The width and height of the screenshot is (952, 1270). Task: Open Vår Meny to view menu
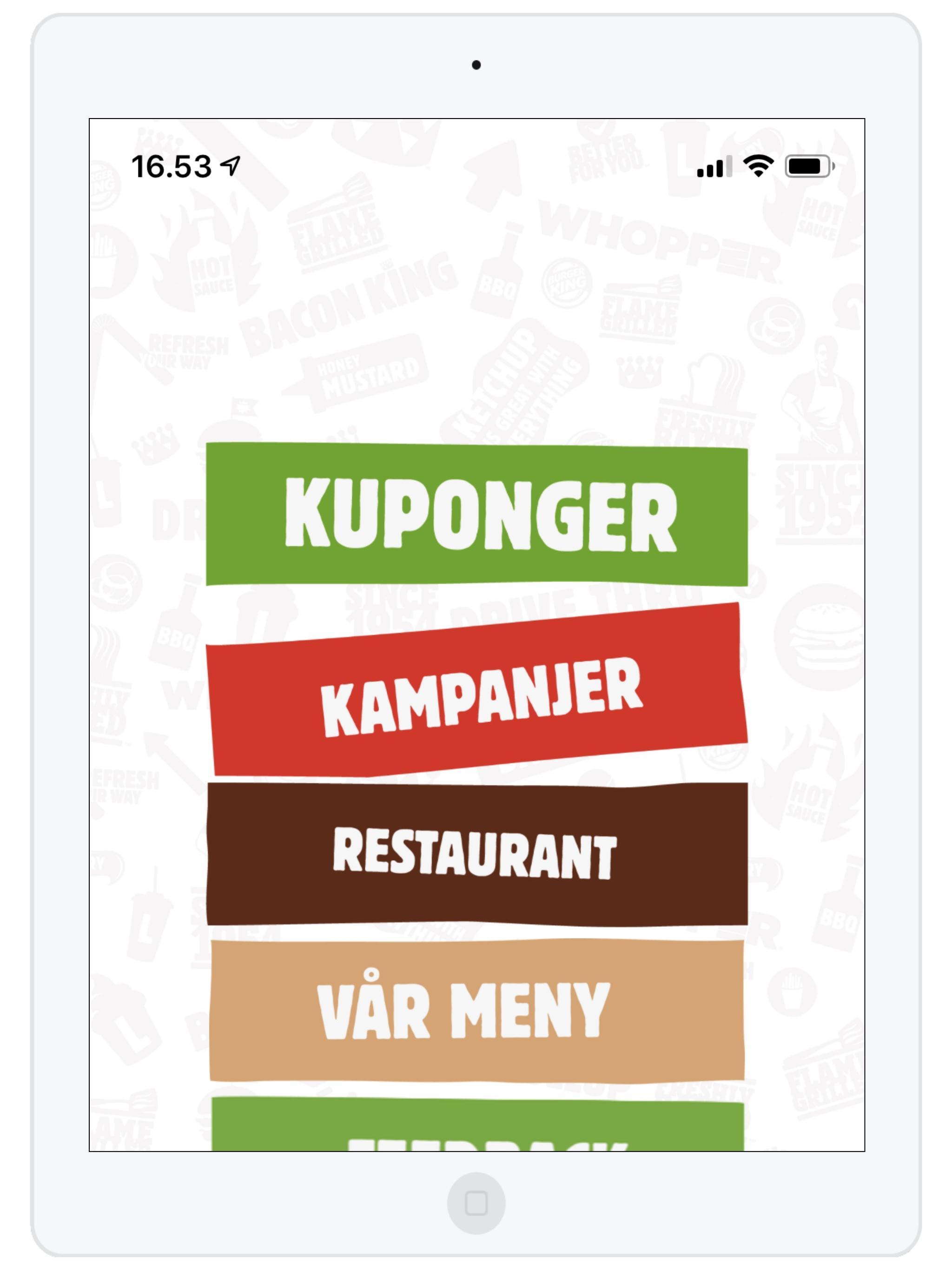pyautogui.click(x=476, y=1012)
